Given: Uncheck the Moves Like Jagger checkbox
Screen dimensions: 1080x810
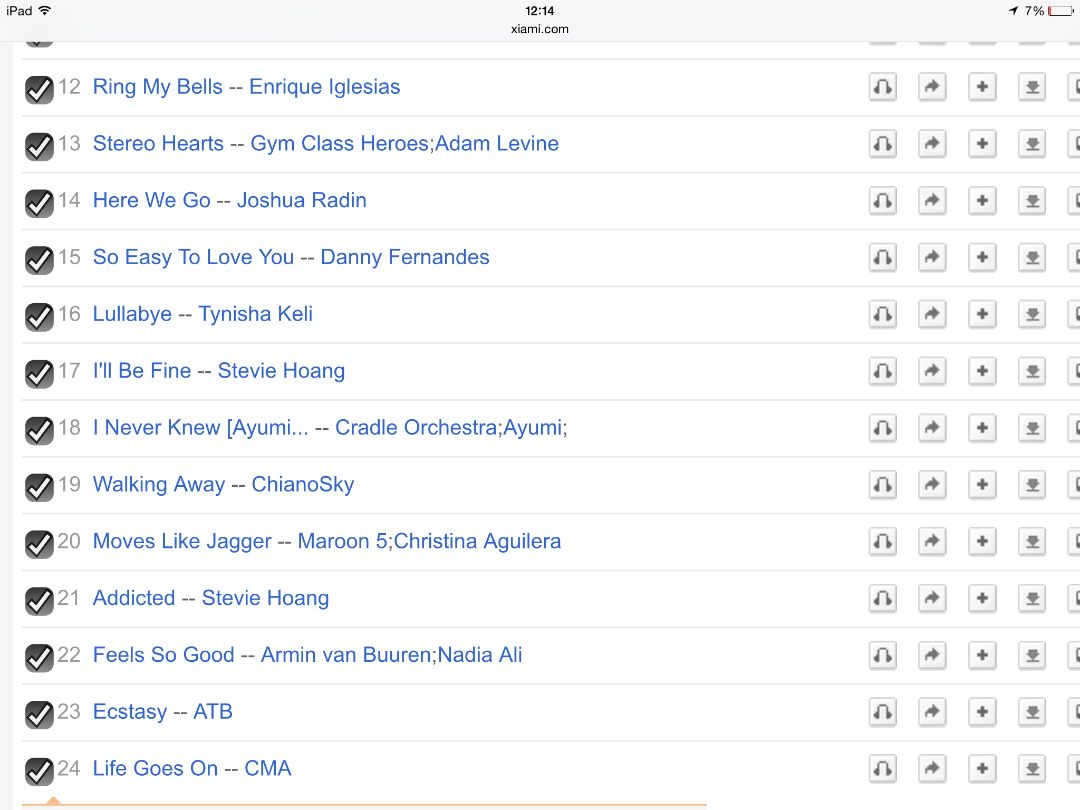Looking at the screenshot, I should pyautogui.click(x=39, y=544).
